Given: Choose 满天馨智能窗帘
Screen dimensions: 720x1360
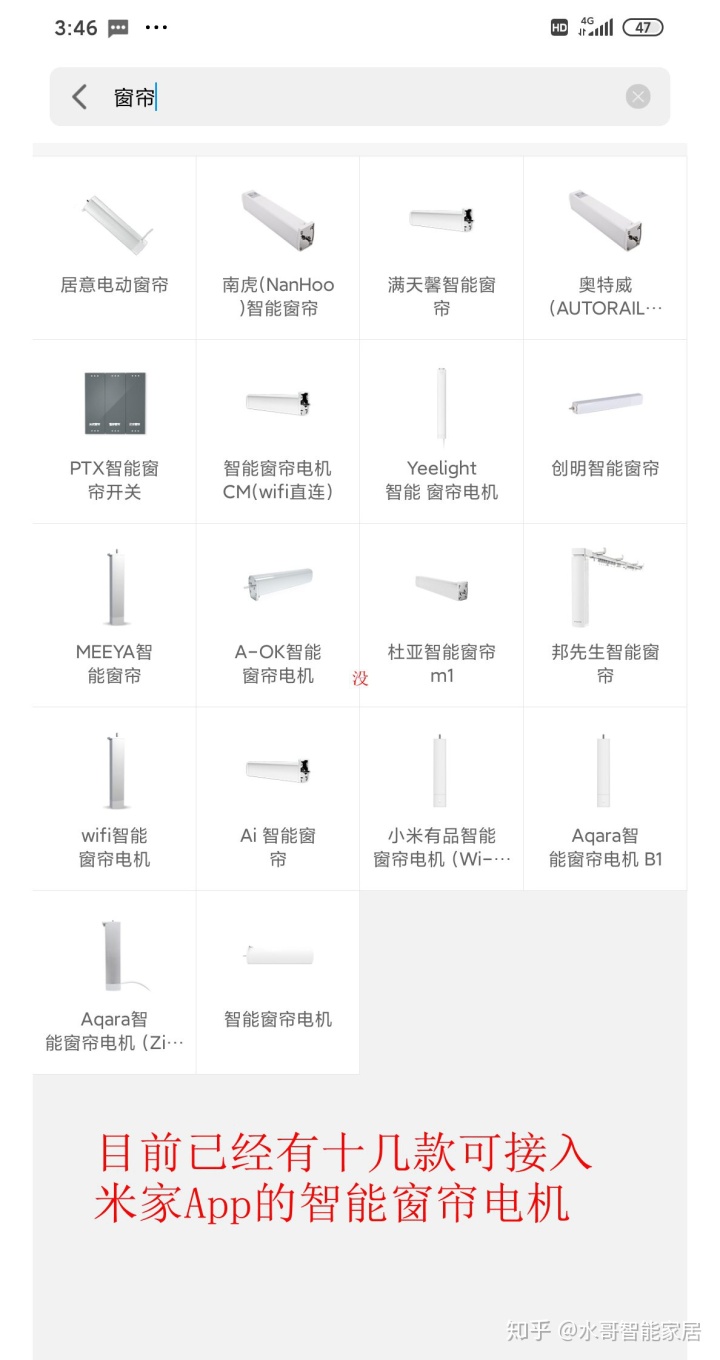Looking at the screenshot, I should click(441, 247).
